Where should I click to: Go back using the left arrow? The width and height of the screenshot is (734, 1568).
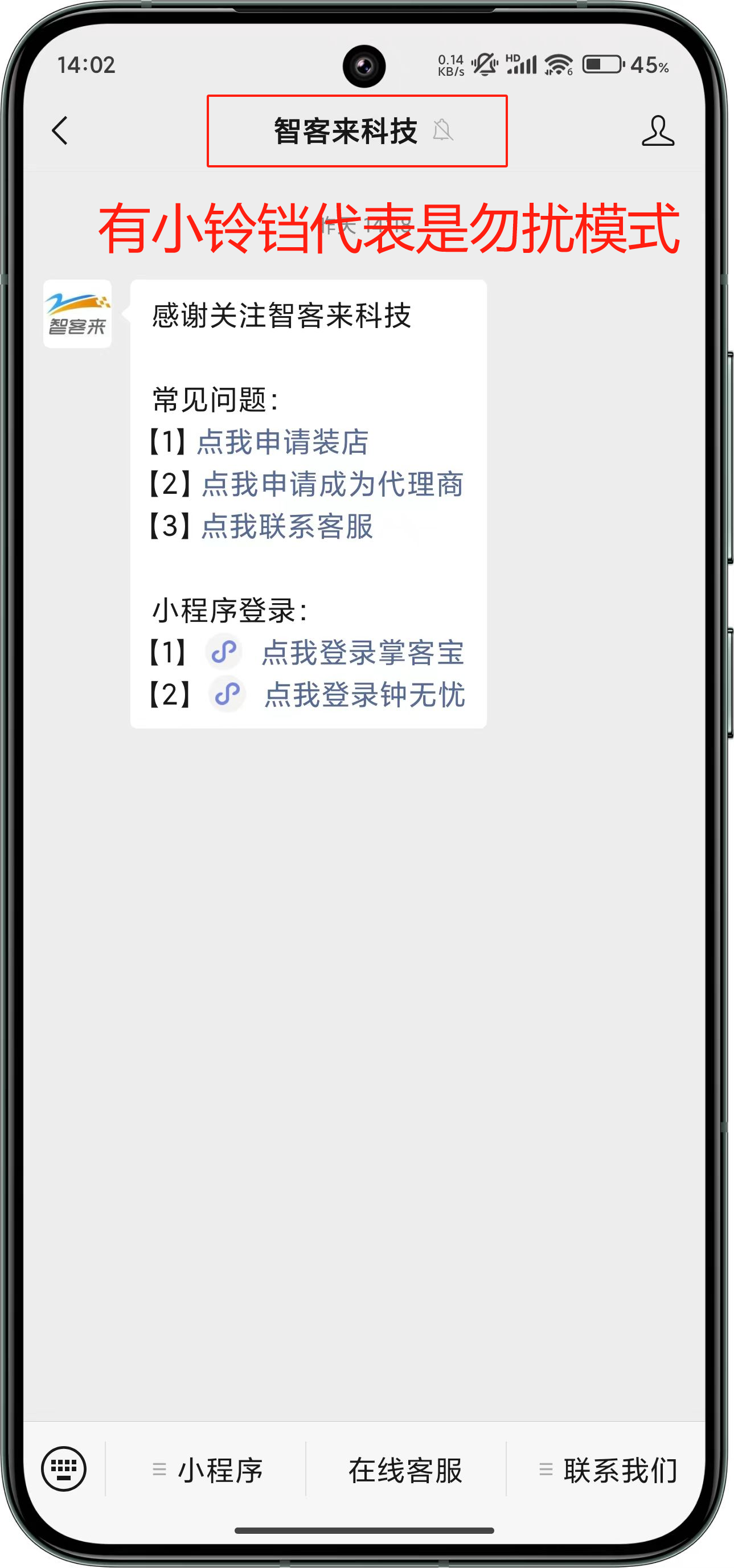[x=60, y=130]
